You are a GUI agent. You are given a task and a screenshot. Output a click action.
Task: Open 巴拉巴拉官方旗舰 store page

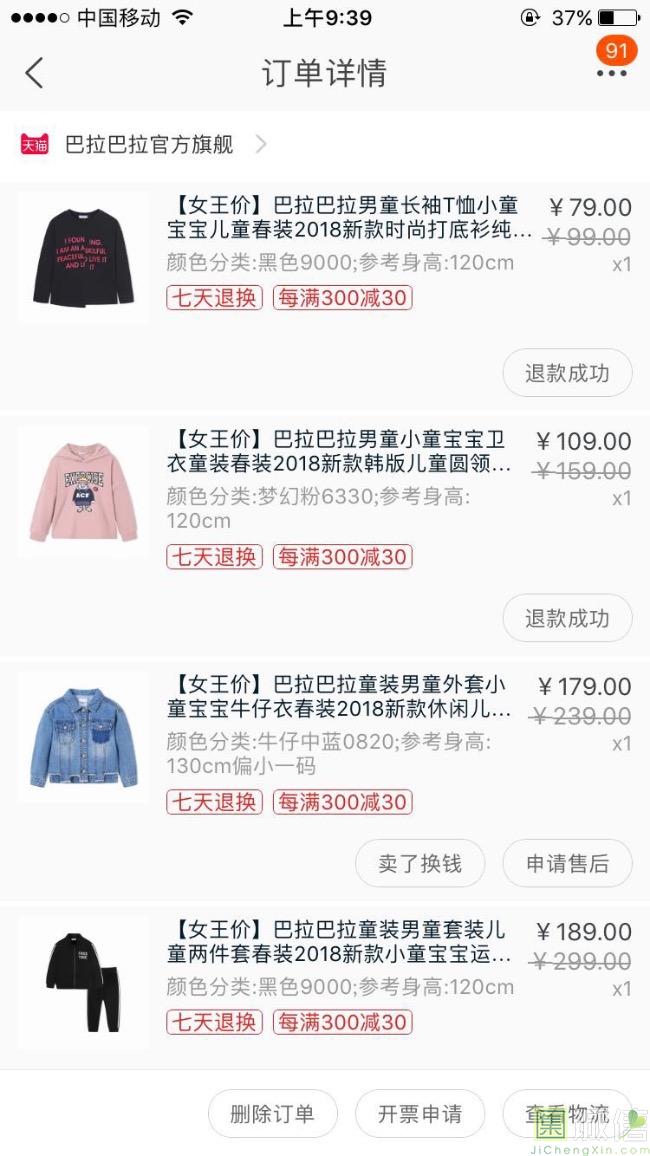click(148, 144)
